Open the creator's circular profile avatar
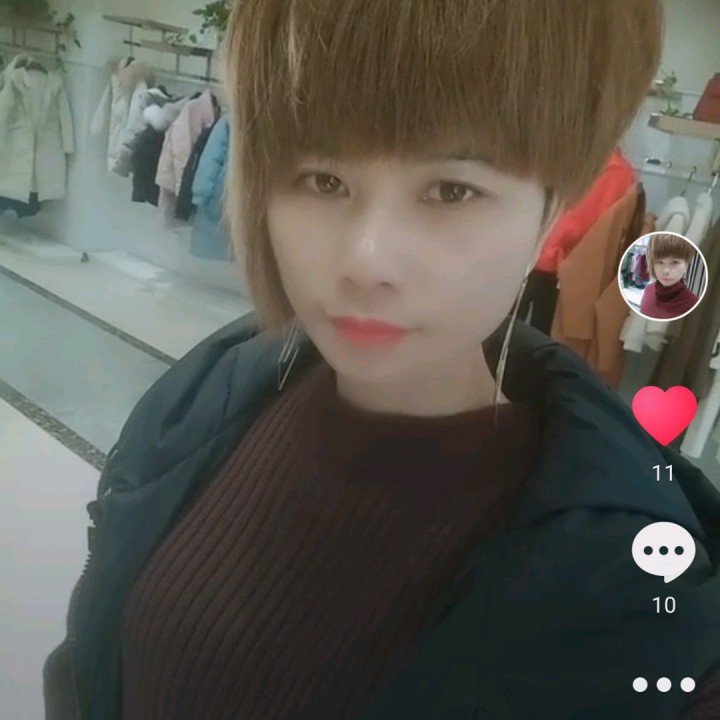This screenshot has width=720, height=720. [663, 276]
